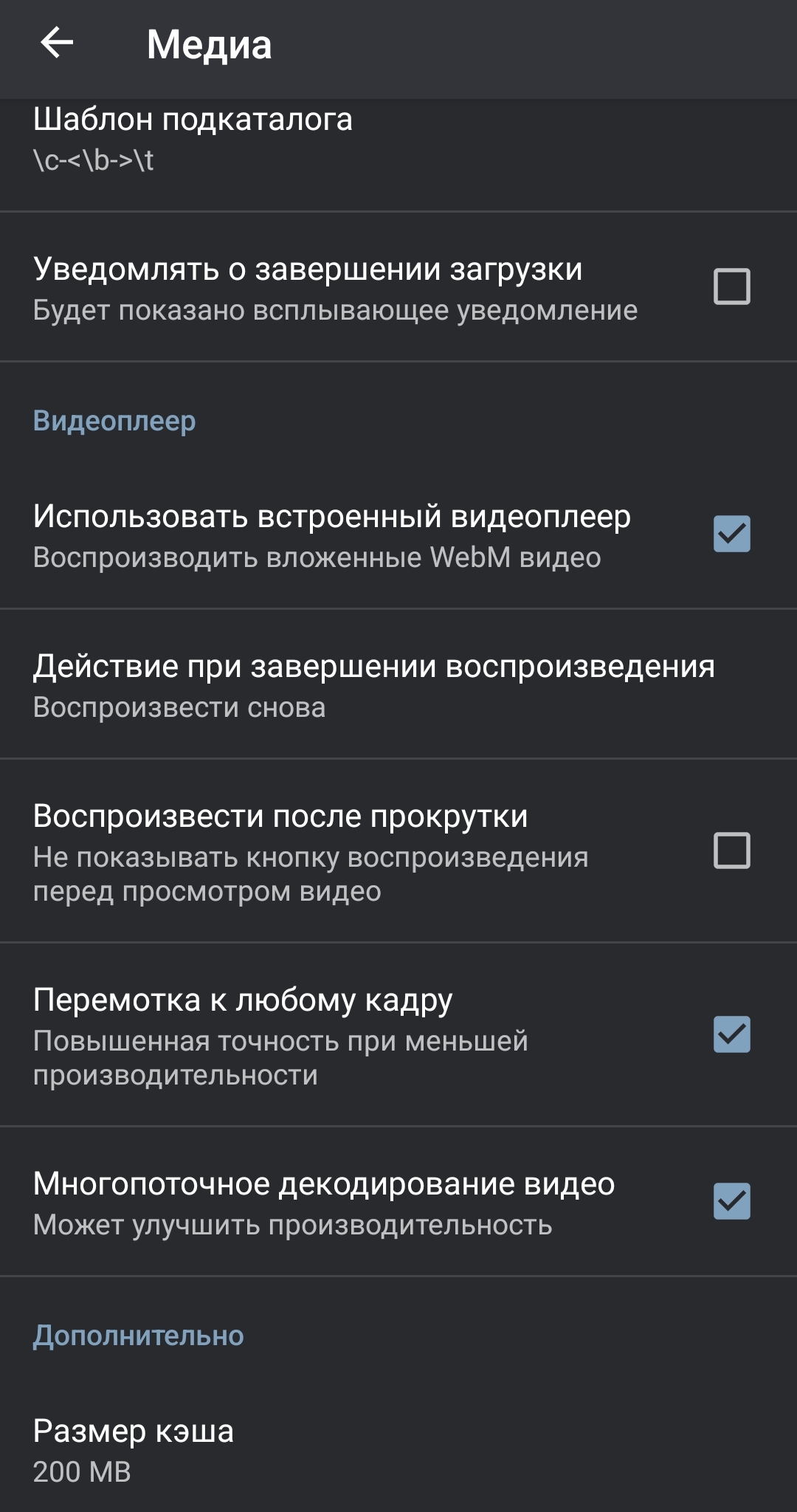Open Действие при завершении воспроизведения options

[373, 684]
